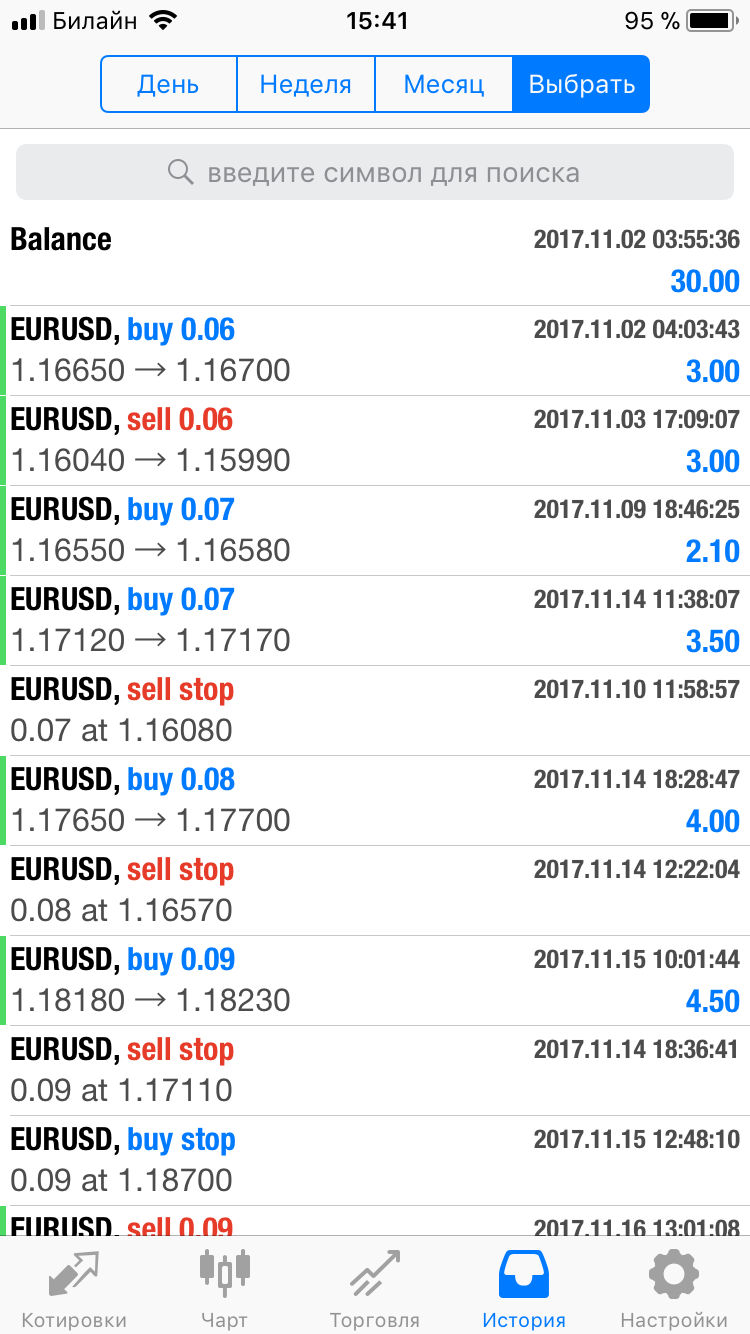Open sell stop order at 1.16080
The height and width of the screenshot is (1334, 750).
[x=375, y=711]
